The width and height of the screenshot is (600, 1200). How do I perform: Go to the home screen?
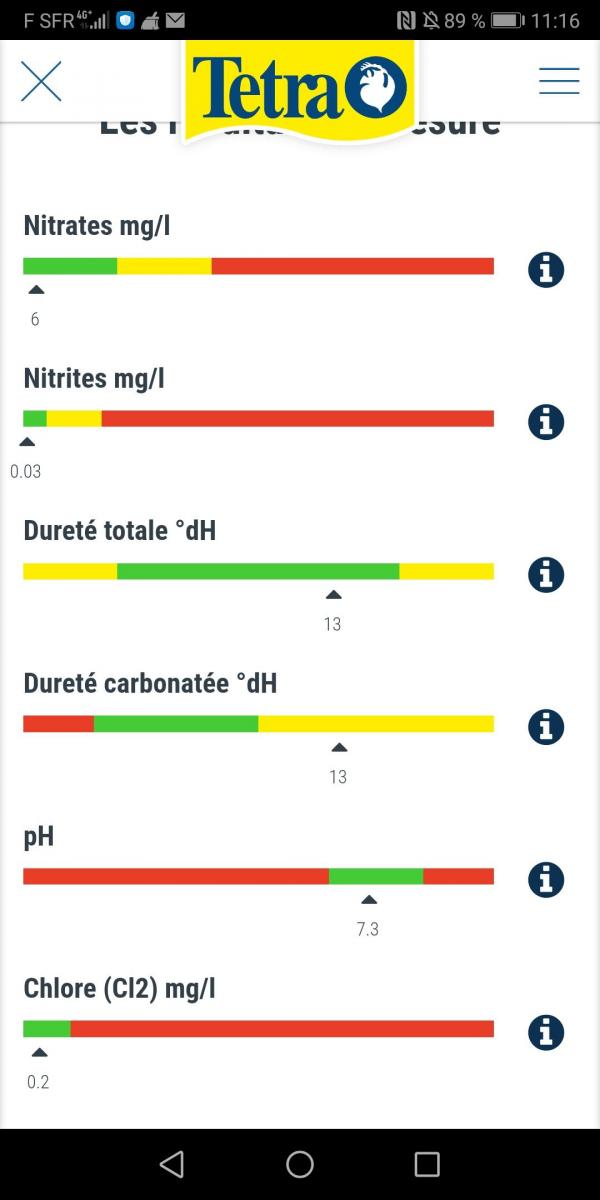[x=300, y=1164]
